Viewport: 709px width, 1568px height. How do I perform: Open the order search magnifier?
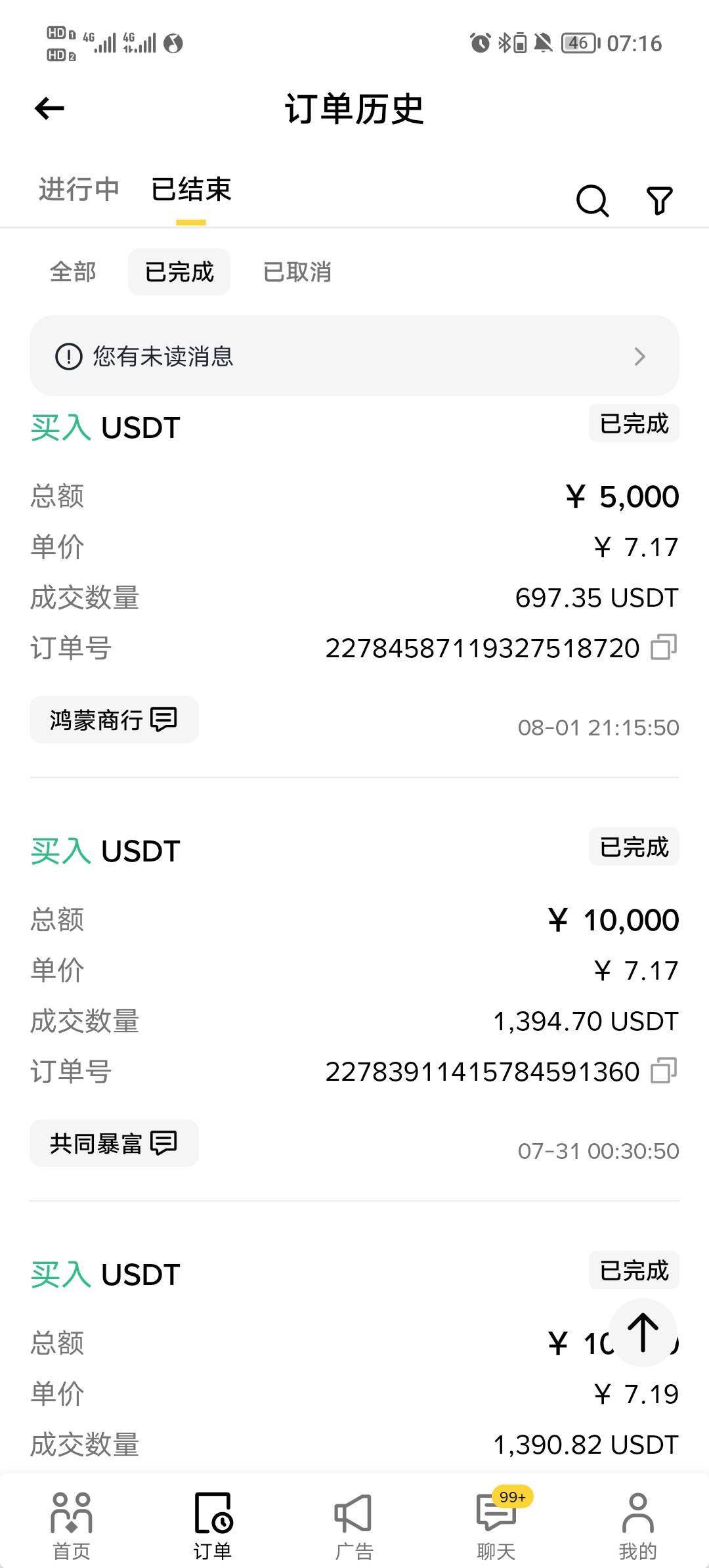pyautogui.click(x=592, y=200)
